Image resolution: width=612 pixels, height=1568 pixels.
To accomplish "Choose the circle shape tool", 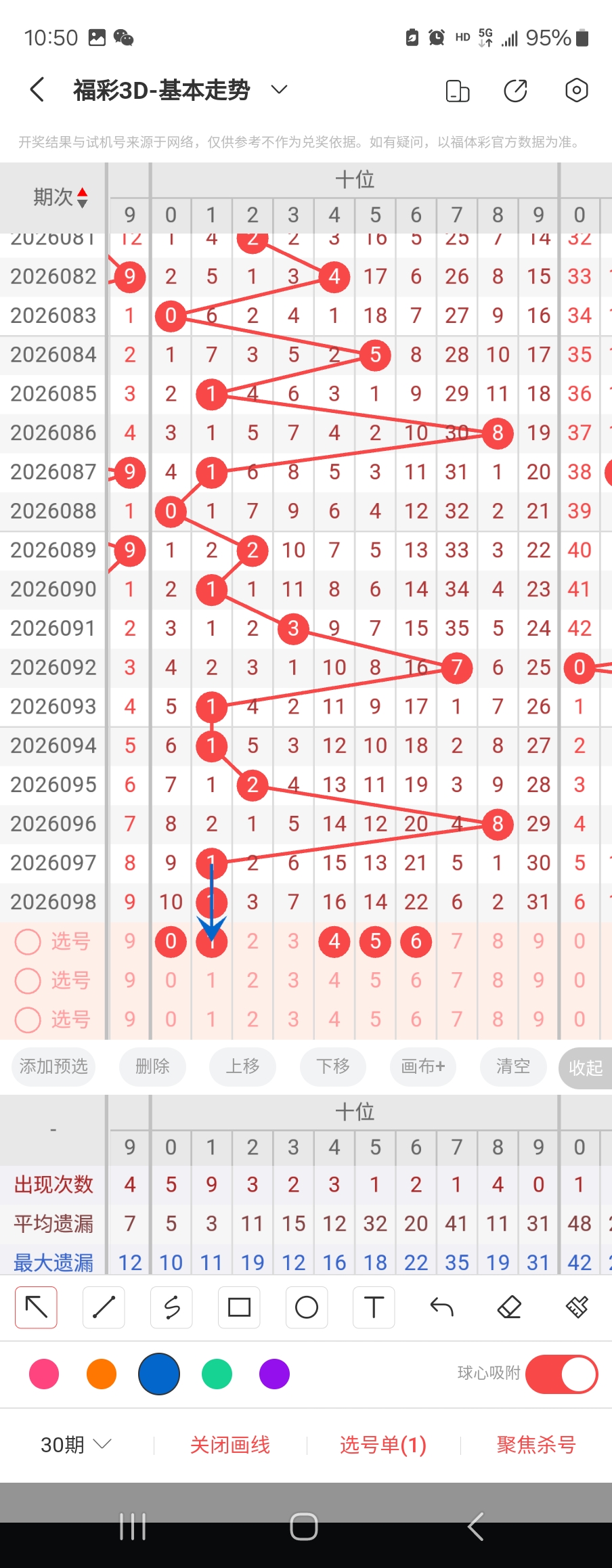I will 307,1307.
